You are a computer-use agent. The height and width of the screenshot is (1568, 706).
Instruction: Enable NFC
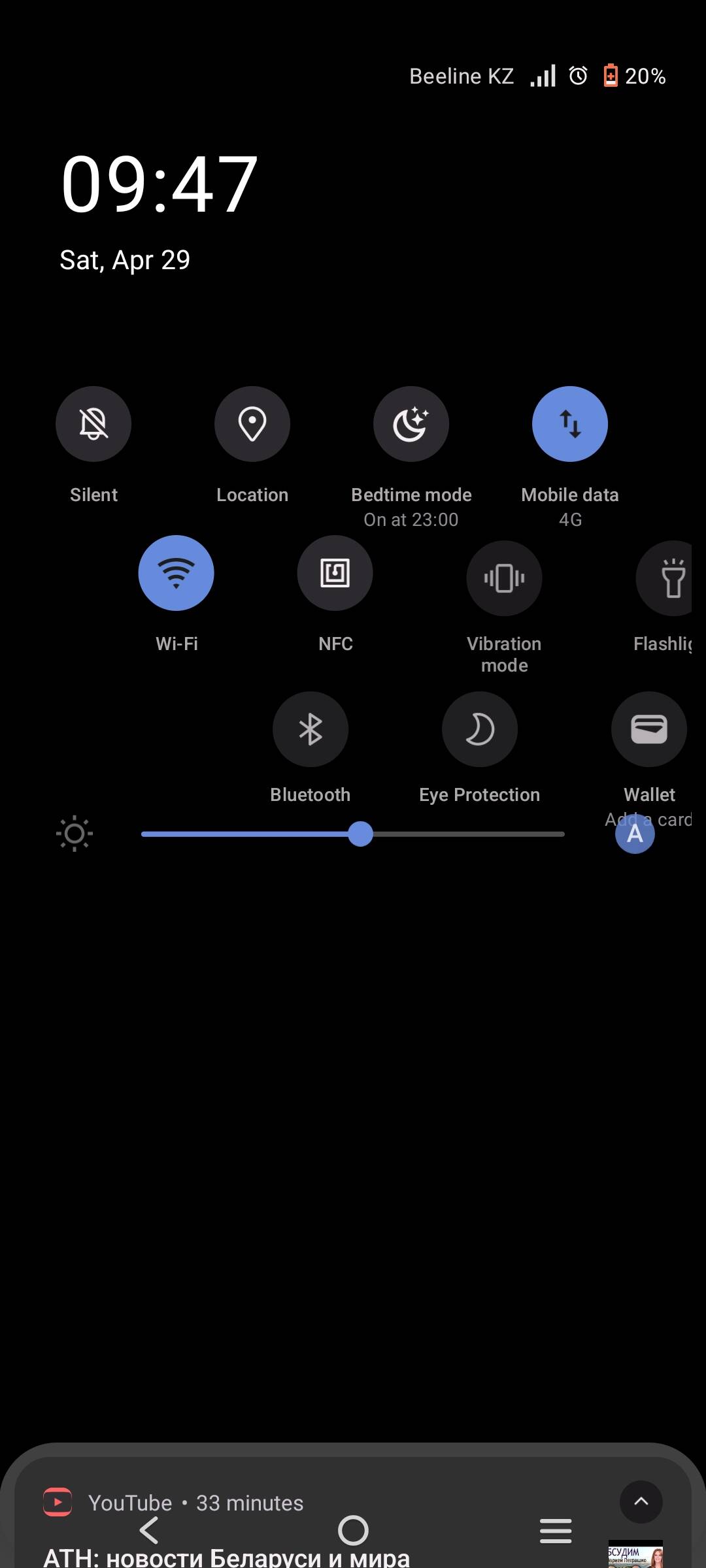[335, 573]
